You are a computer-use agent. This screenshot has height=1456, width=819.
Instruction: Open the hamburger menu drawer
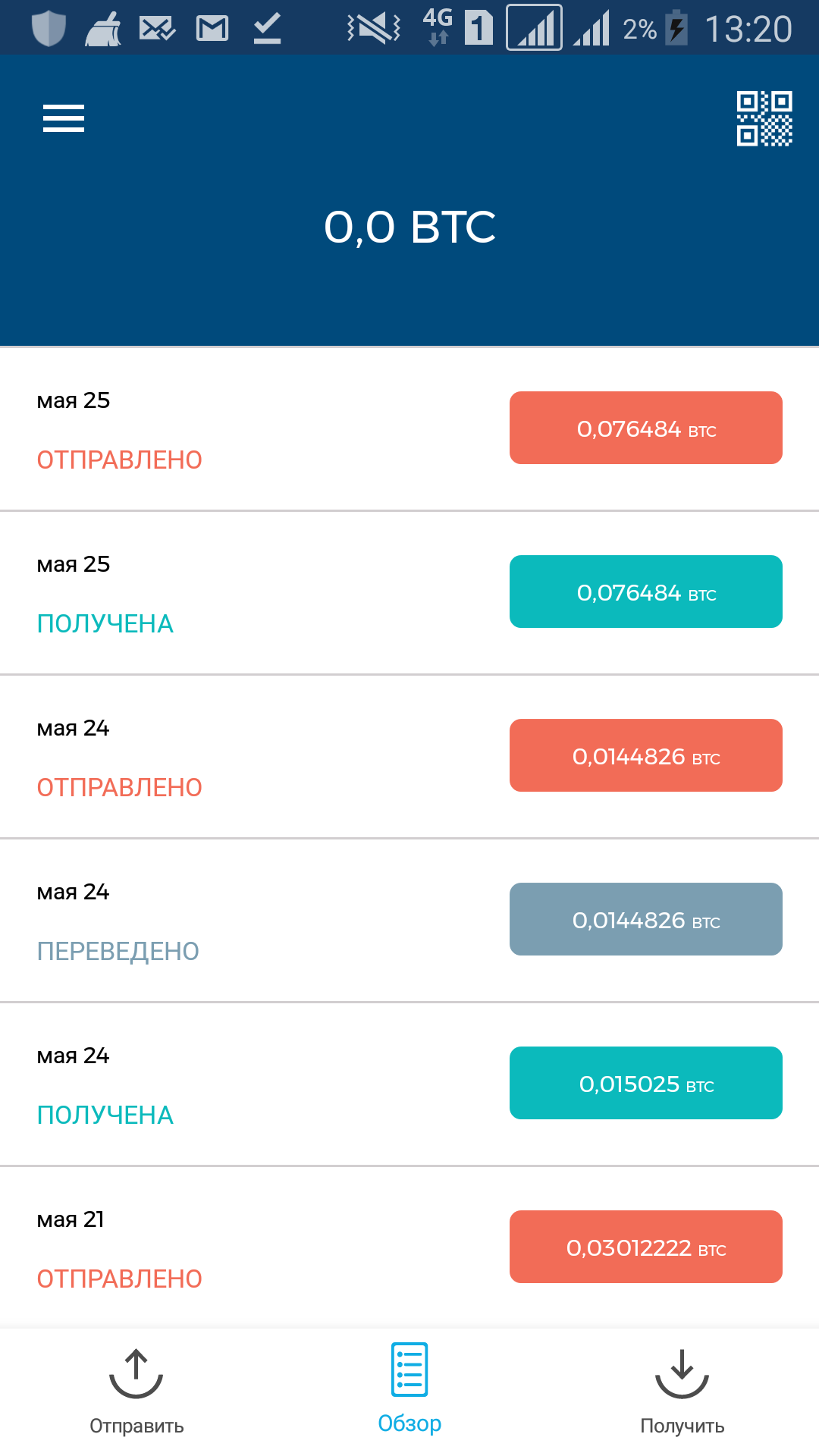click(64, 118)
